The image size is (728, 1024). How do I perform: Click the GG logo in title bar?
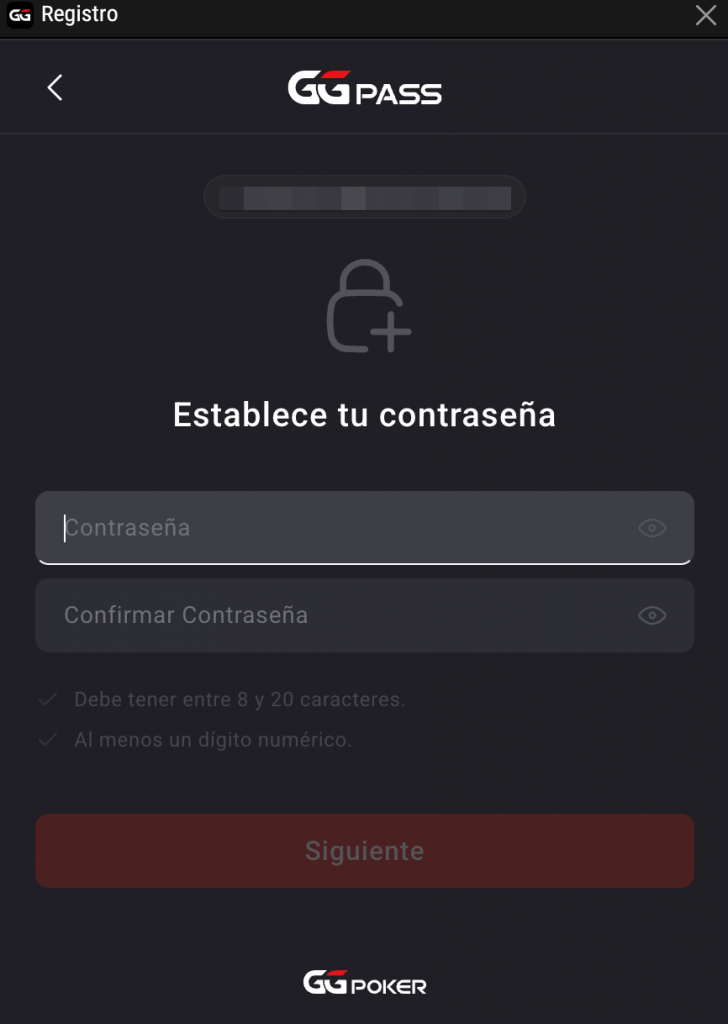(19, 15)
